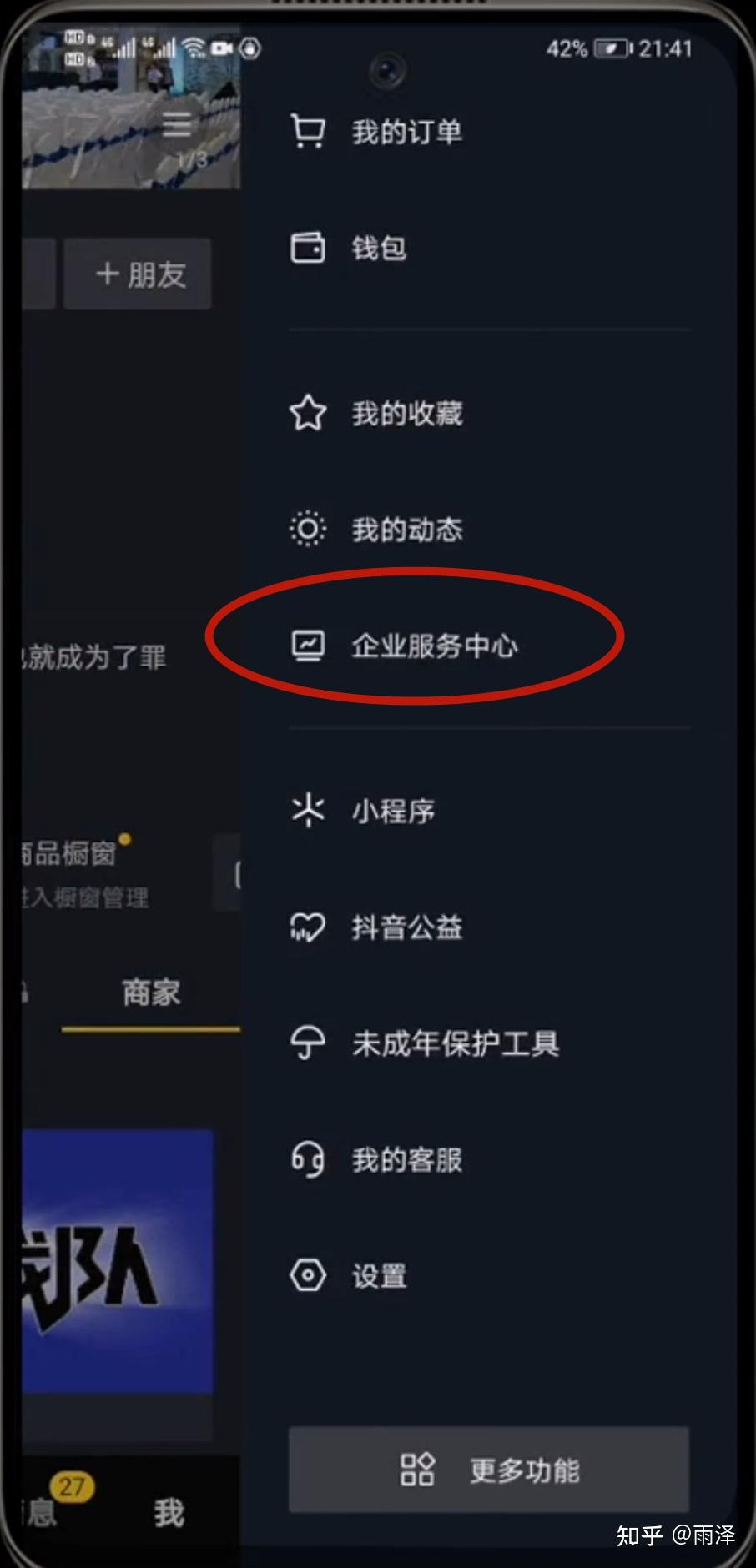The width and height of the screenshot is (756, 1568).
Task: Tap the + 朋友 add friend button
Action: pos(138,274)
